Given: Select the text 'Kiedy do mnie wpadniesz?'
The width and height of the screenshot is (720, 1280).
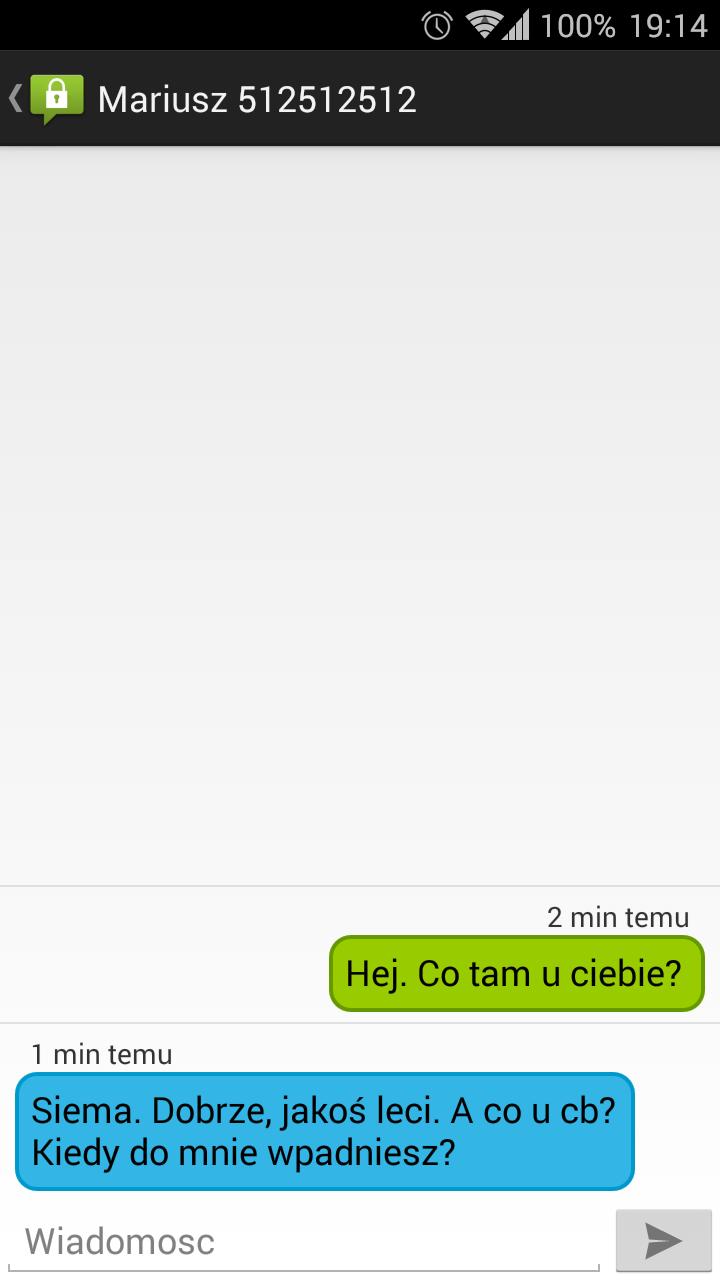Looking at the screenshot, I should pos(243,1152).
